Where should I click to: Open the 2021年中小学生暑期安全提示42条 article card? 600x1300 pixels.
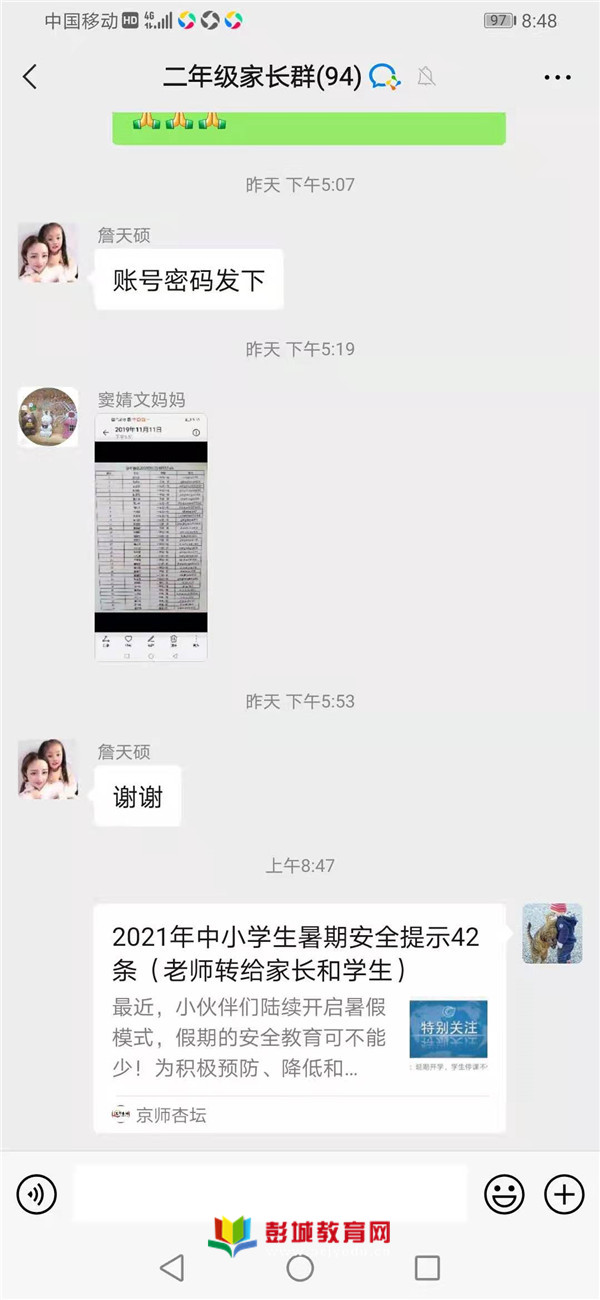click(x=299, y=1017)
